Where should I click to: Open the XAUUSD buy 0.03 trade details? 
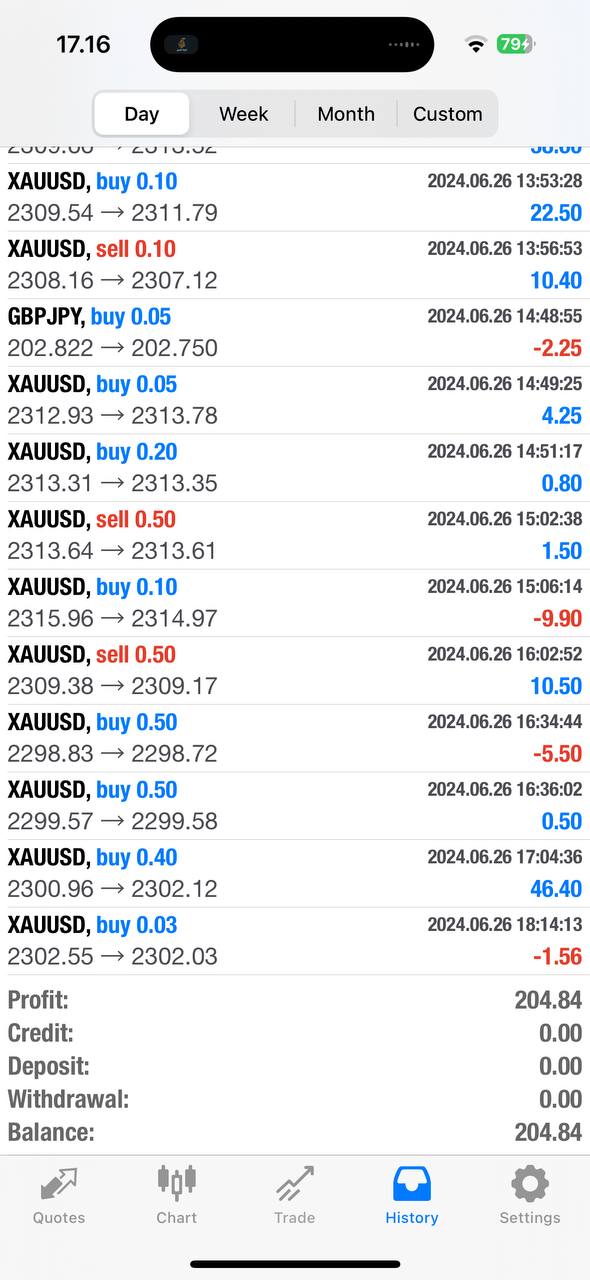coord(295,941)
